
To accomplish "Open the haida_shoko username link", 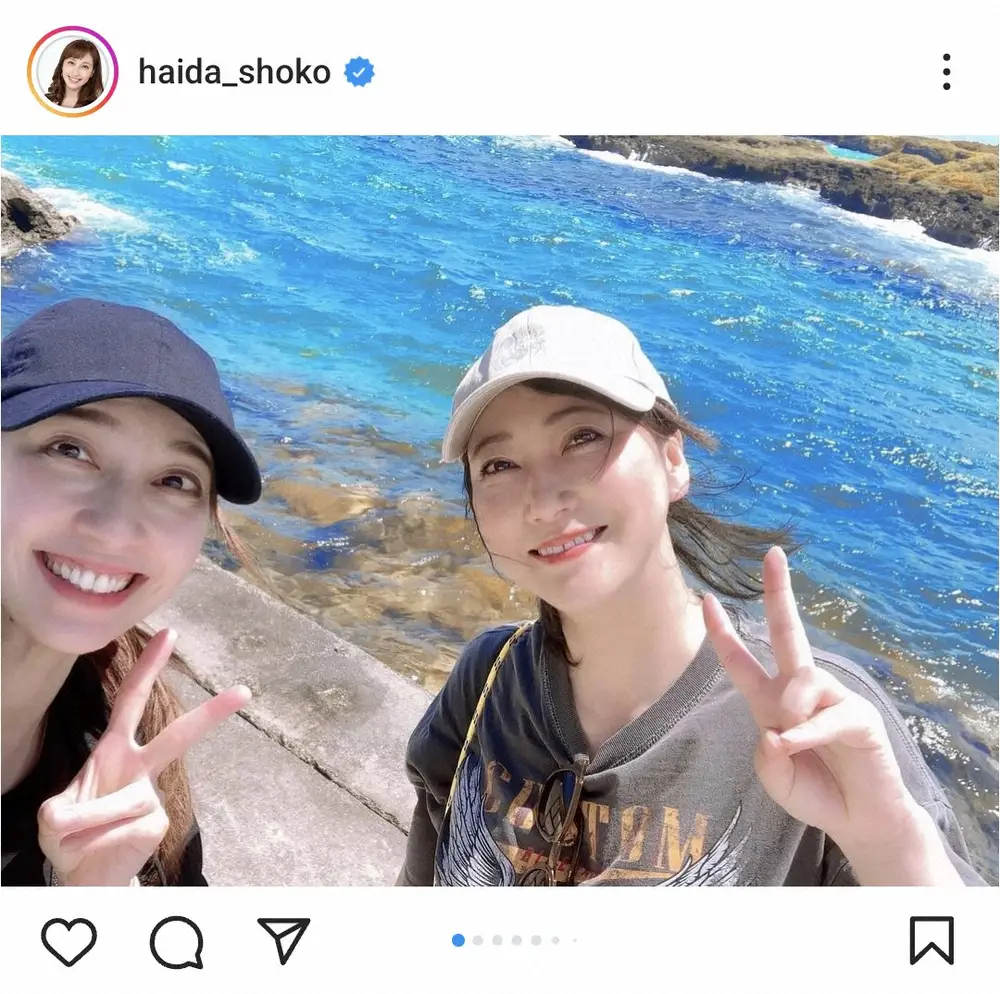I will click(234, 72).
